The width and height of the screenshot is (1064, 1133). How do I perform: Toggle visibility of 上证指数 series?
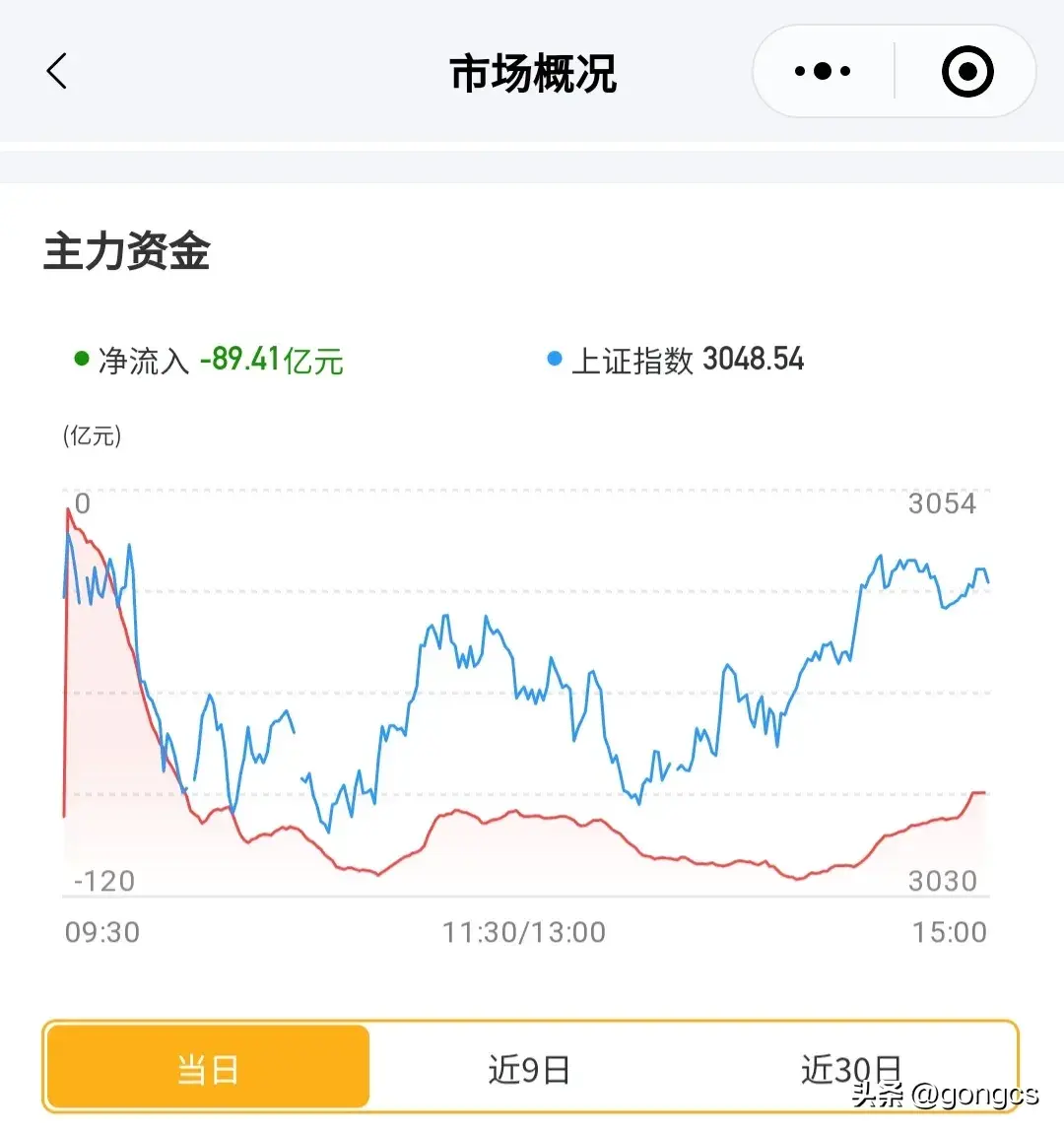pyautogui.click(x=635, y=360)
